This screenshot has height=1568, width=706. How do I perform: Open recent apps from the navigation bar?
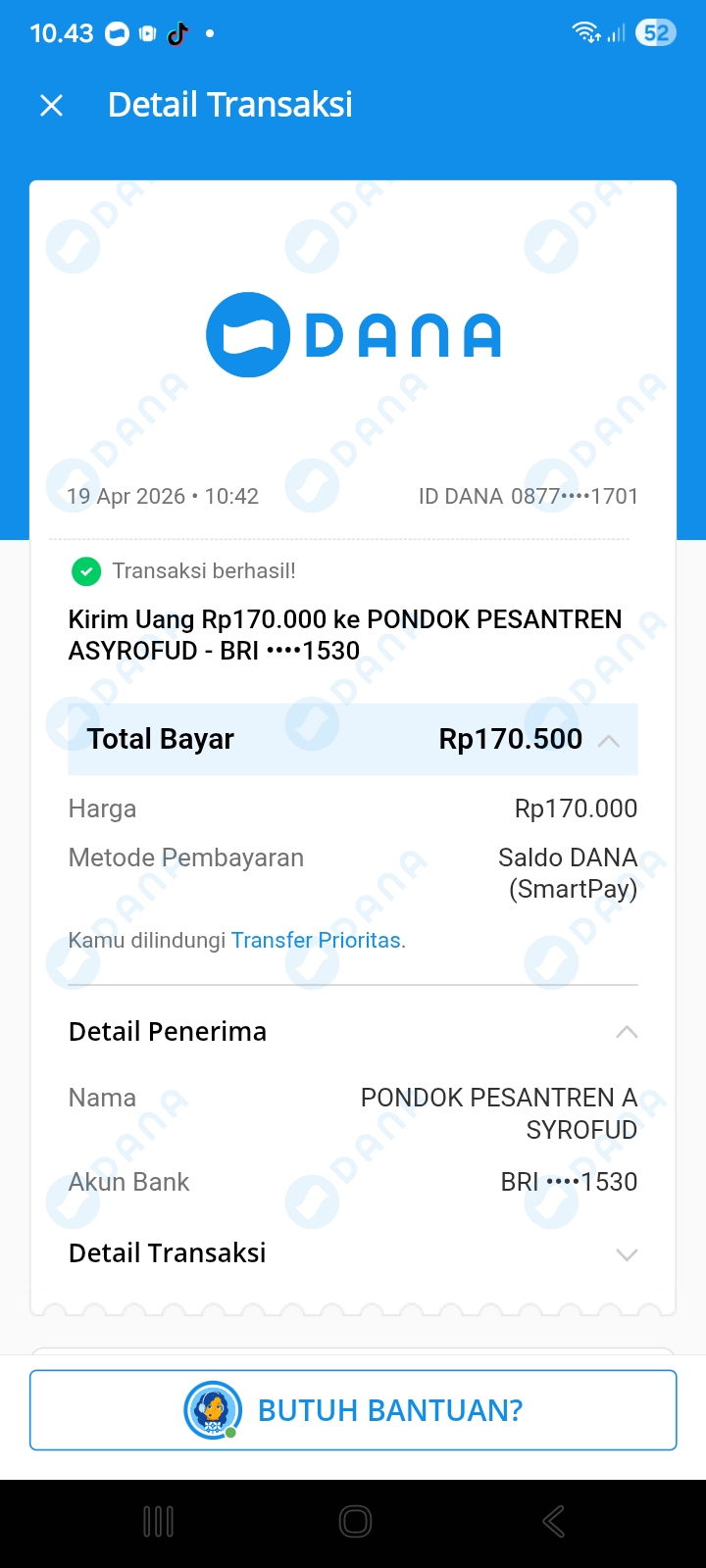coord(158,1522)
